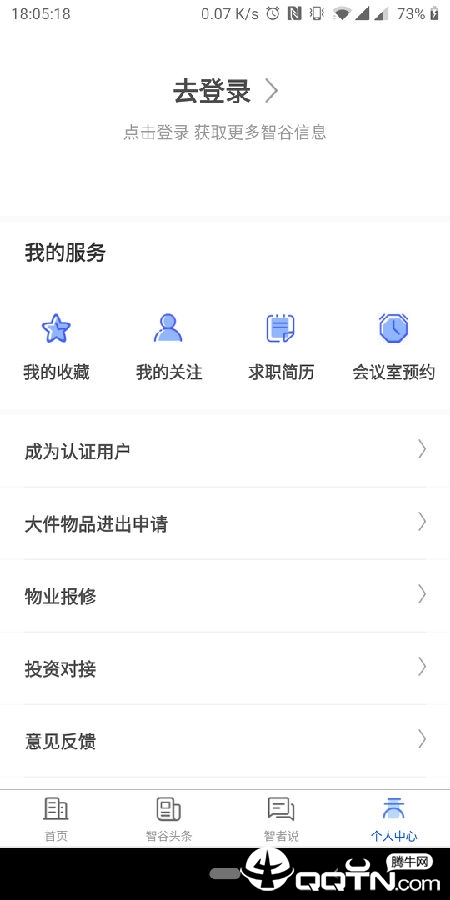Open 我的关注 following list
Viewport: 450px width, 900px height.
169,346
